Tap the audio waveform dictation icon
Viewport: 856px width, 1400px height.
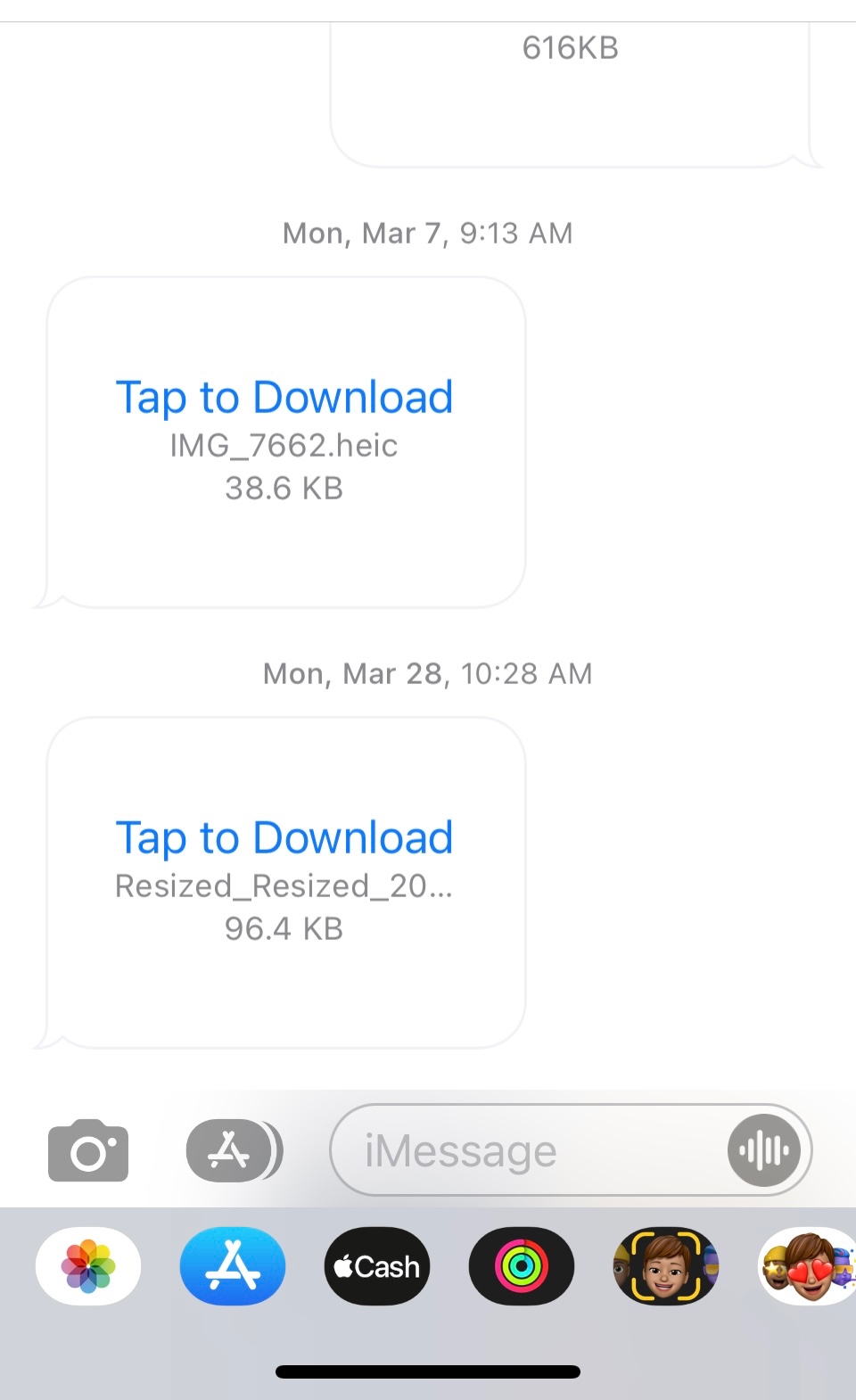(764, 1150)
